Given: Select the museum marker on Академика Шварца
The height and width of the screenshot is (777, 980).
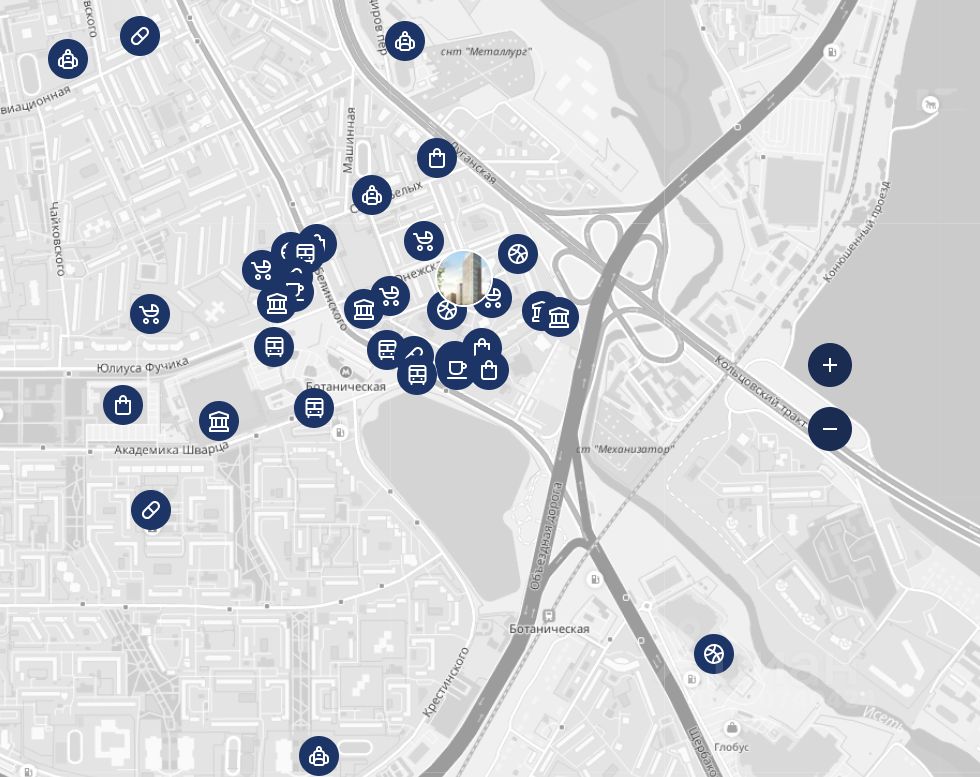Looking at the screenshot, I should [x=219, y=421].
